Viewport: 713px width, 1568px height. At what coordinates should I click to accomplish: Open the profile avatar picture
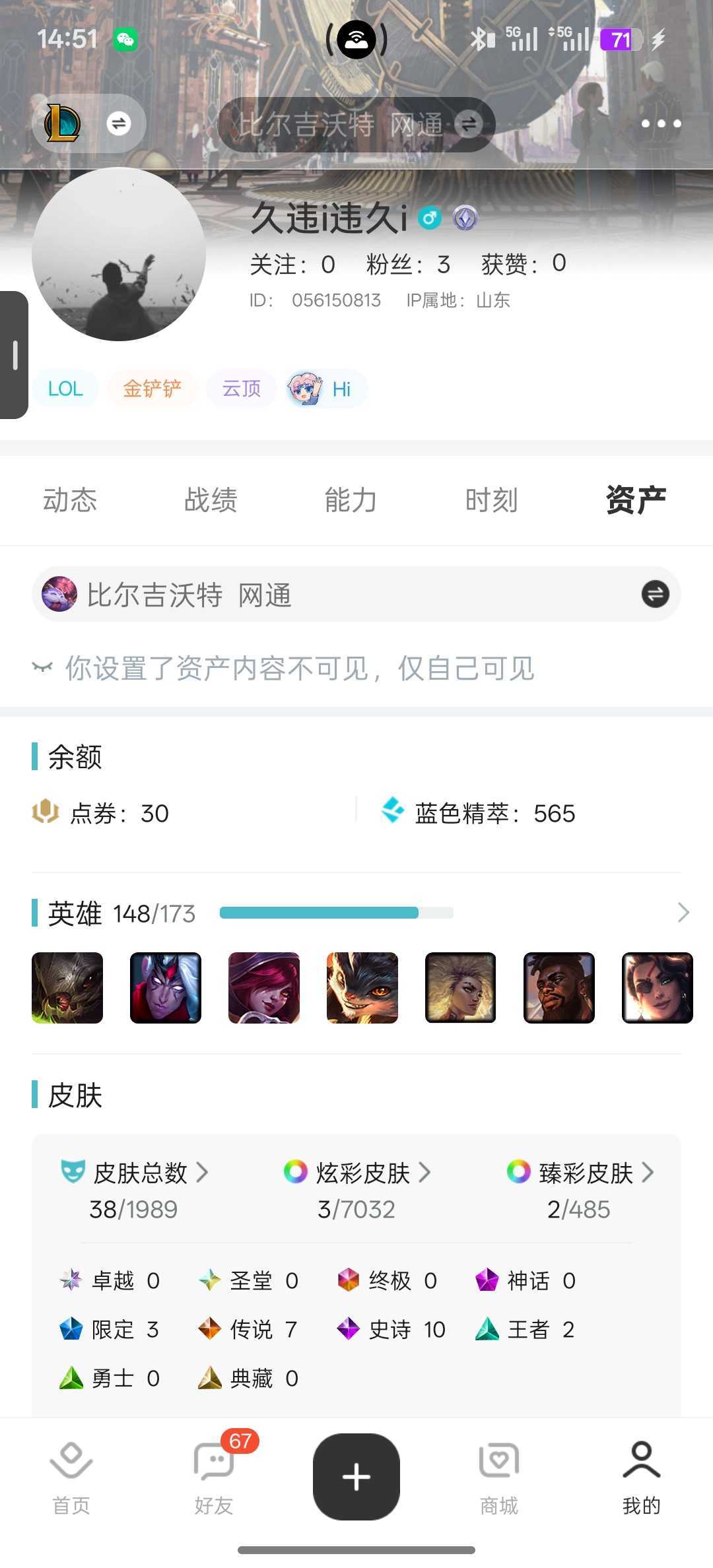119,254
